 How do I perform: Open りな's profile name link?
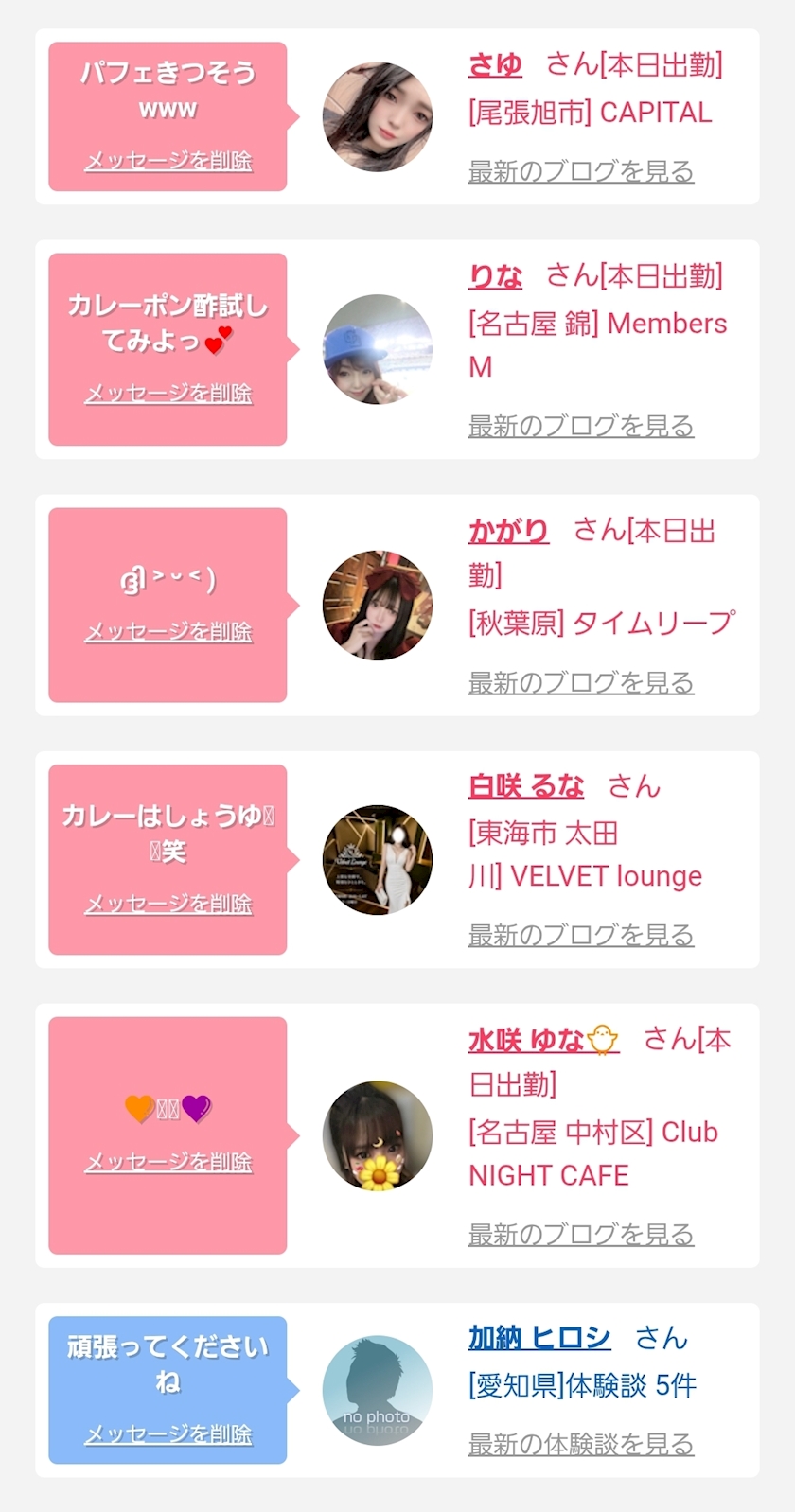tap(495, 276)
